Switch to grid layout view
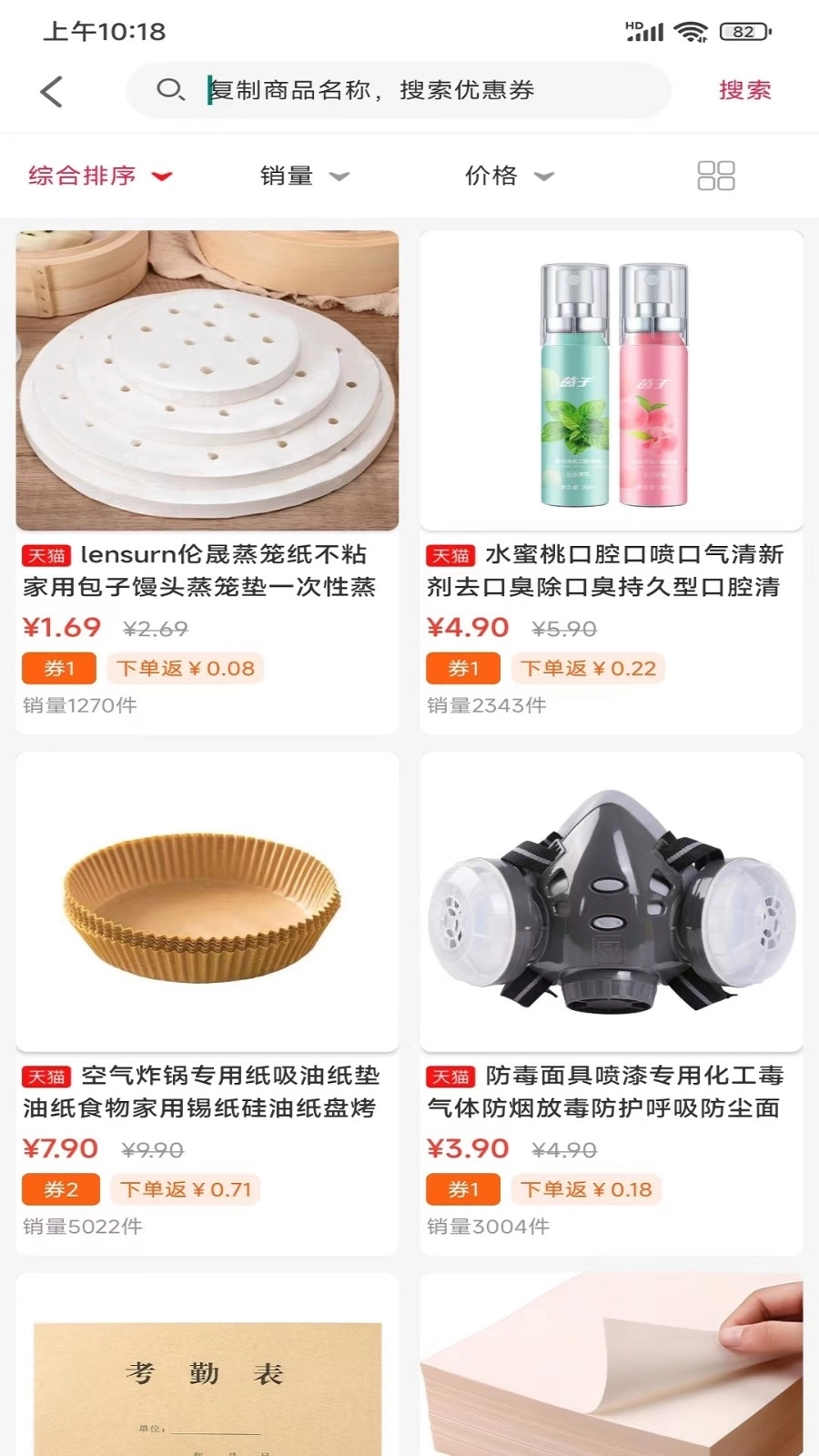819x1456 pixels. [x=715, y=175]
